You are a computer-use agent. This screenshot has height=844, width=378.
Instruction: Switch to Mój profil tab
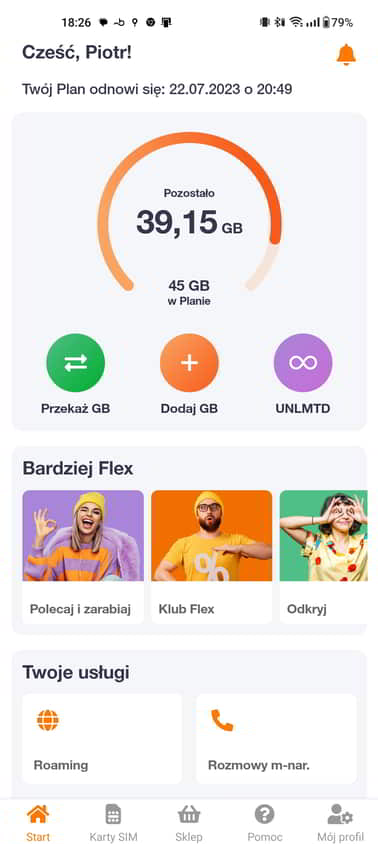[x=340, y=823]
